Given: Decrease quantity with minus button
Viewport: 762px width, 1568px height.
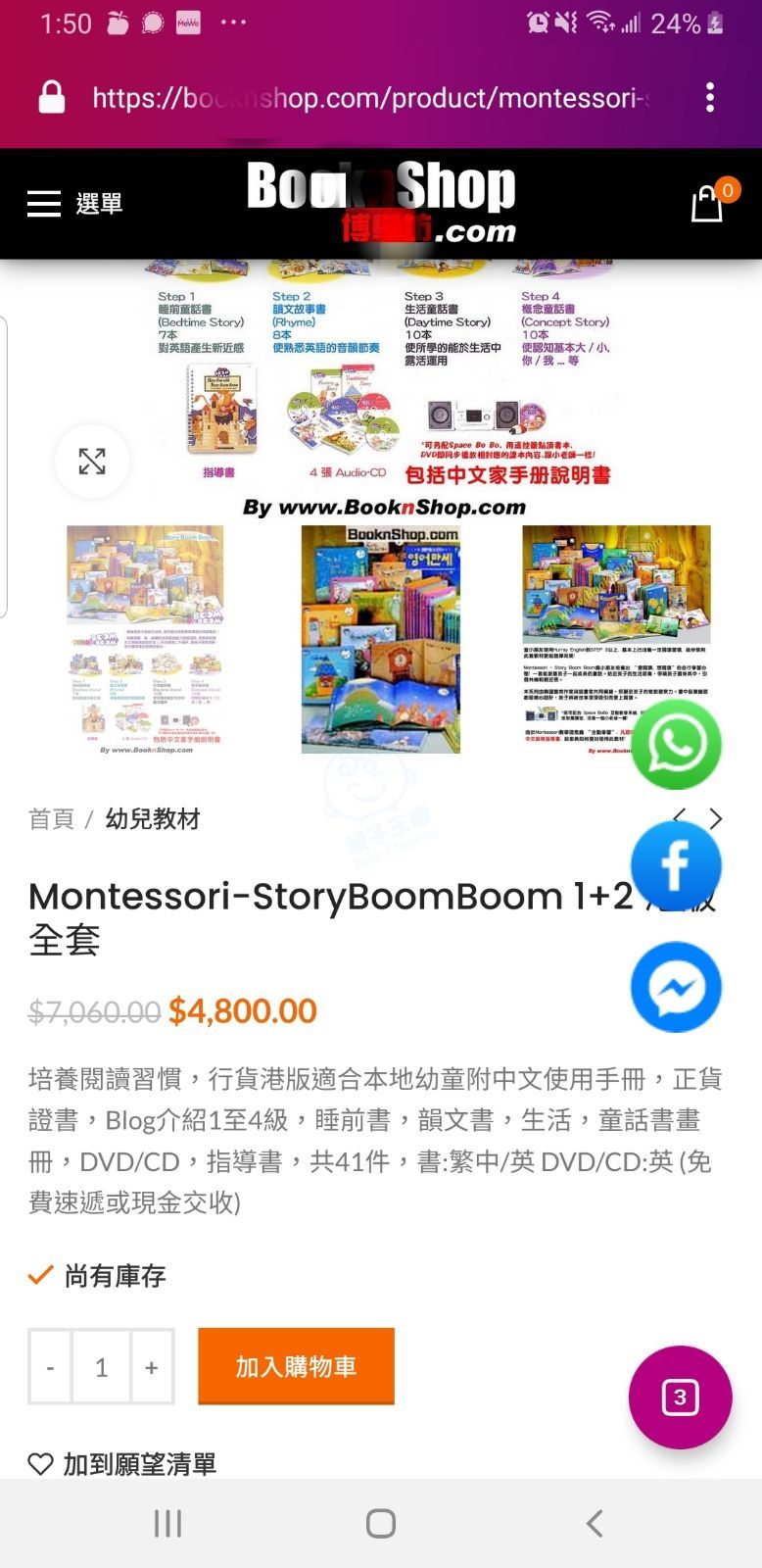Looking at the screenshot, I should coord(50,1367).
